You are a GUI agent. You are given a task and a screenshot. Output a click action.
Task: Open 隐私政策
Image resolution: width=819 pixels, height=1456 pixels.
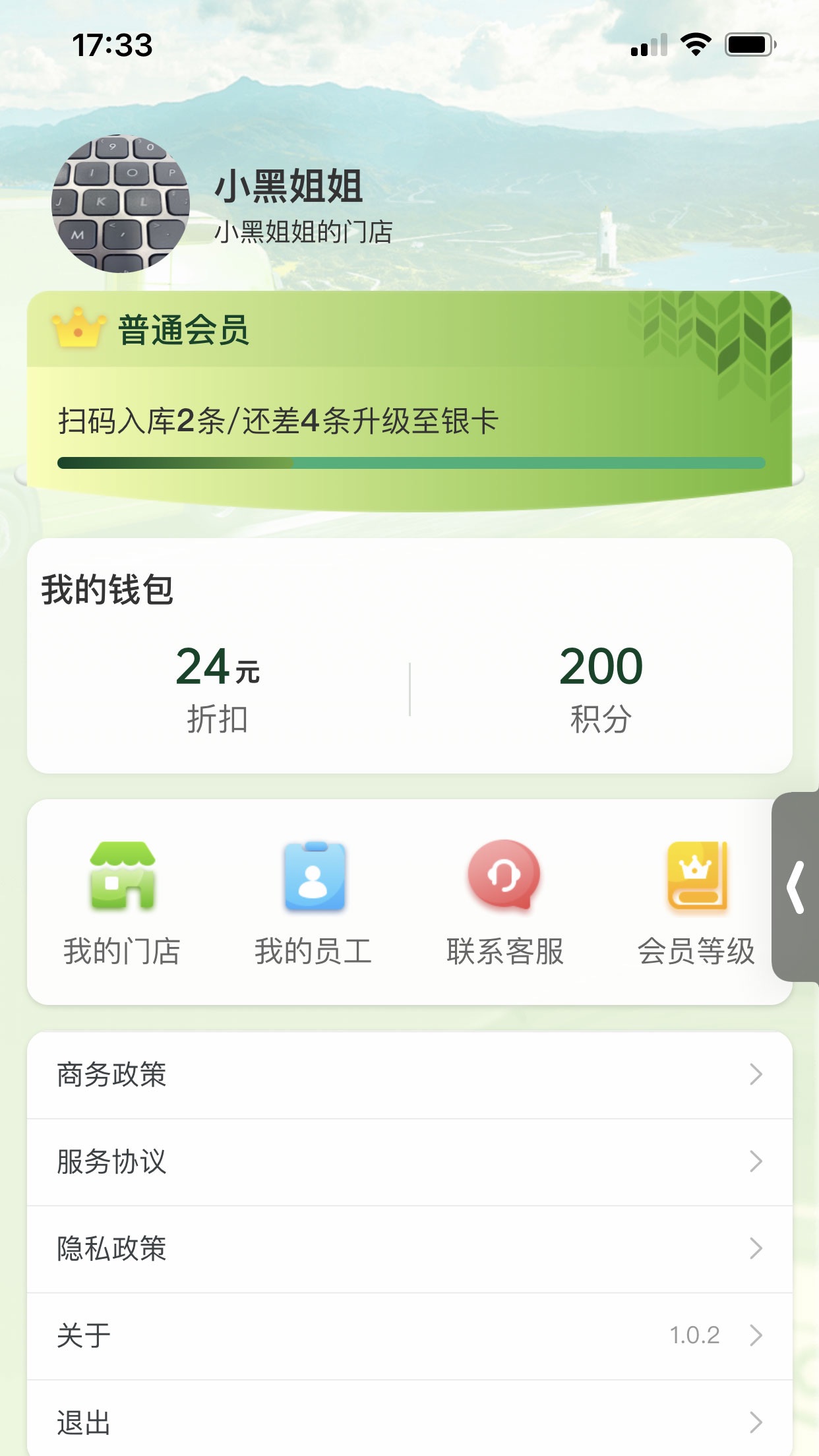[409, 1249]
